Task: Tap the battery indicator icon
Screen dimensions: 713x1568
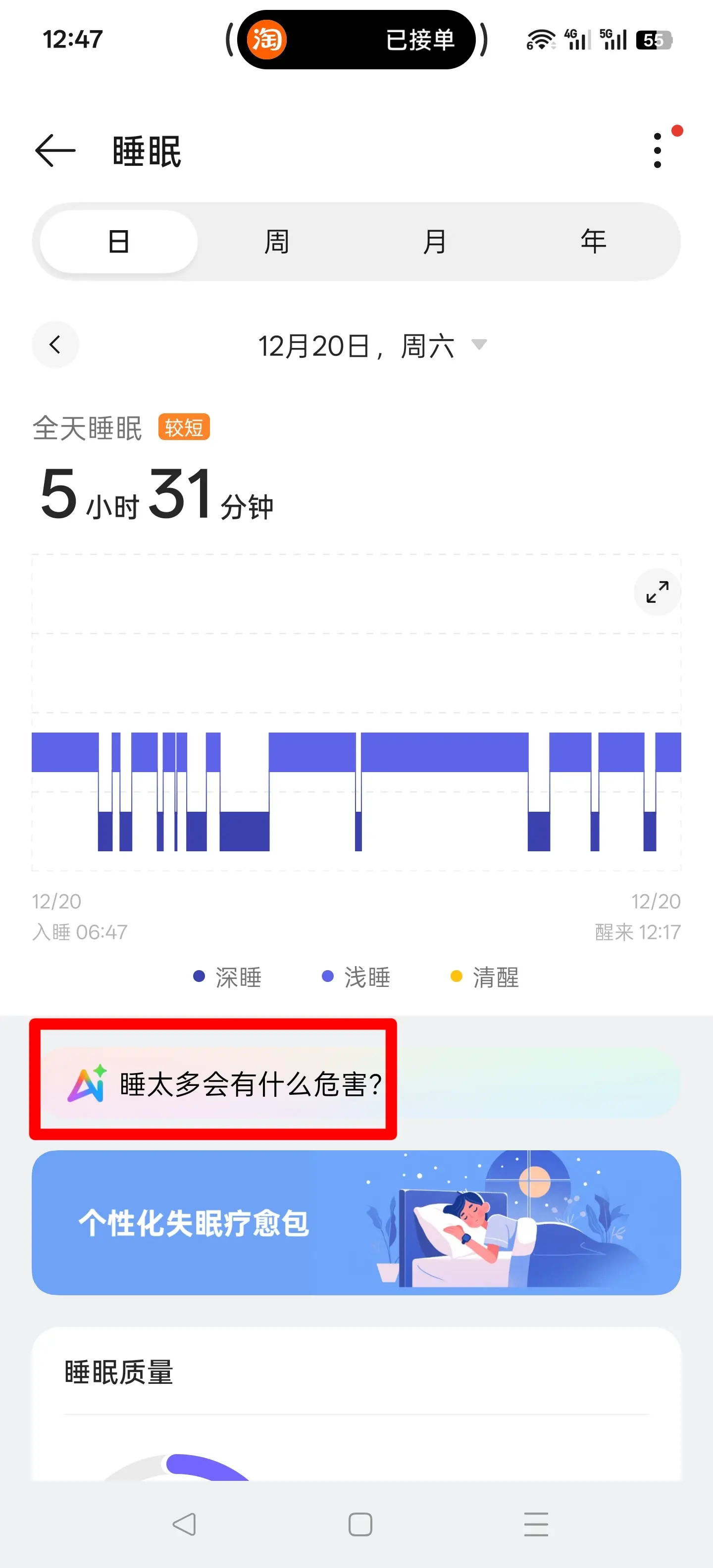Action: 653,40
